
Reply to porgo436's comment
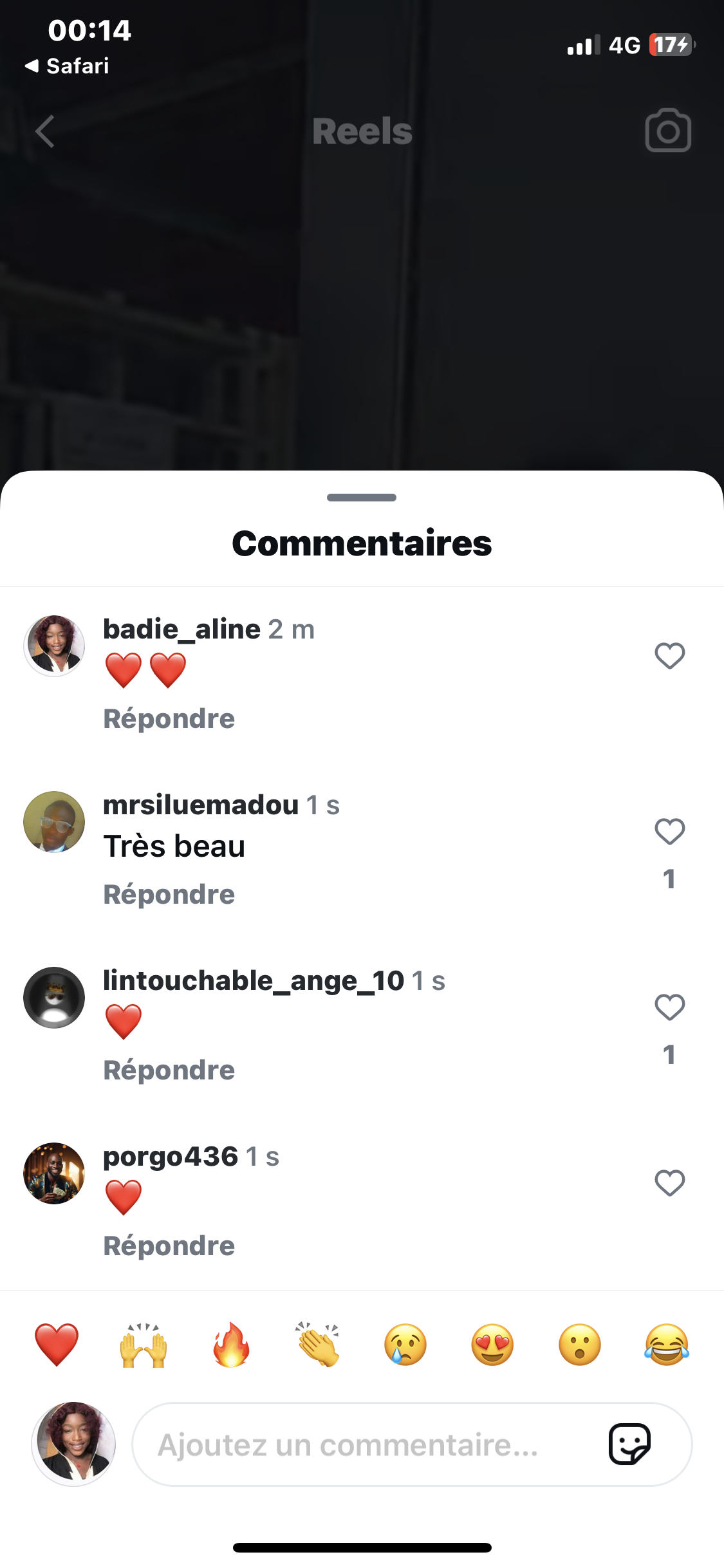point(169,1246)
